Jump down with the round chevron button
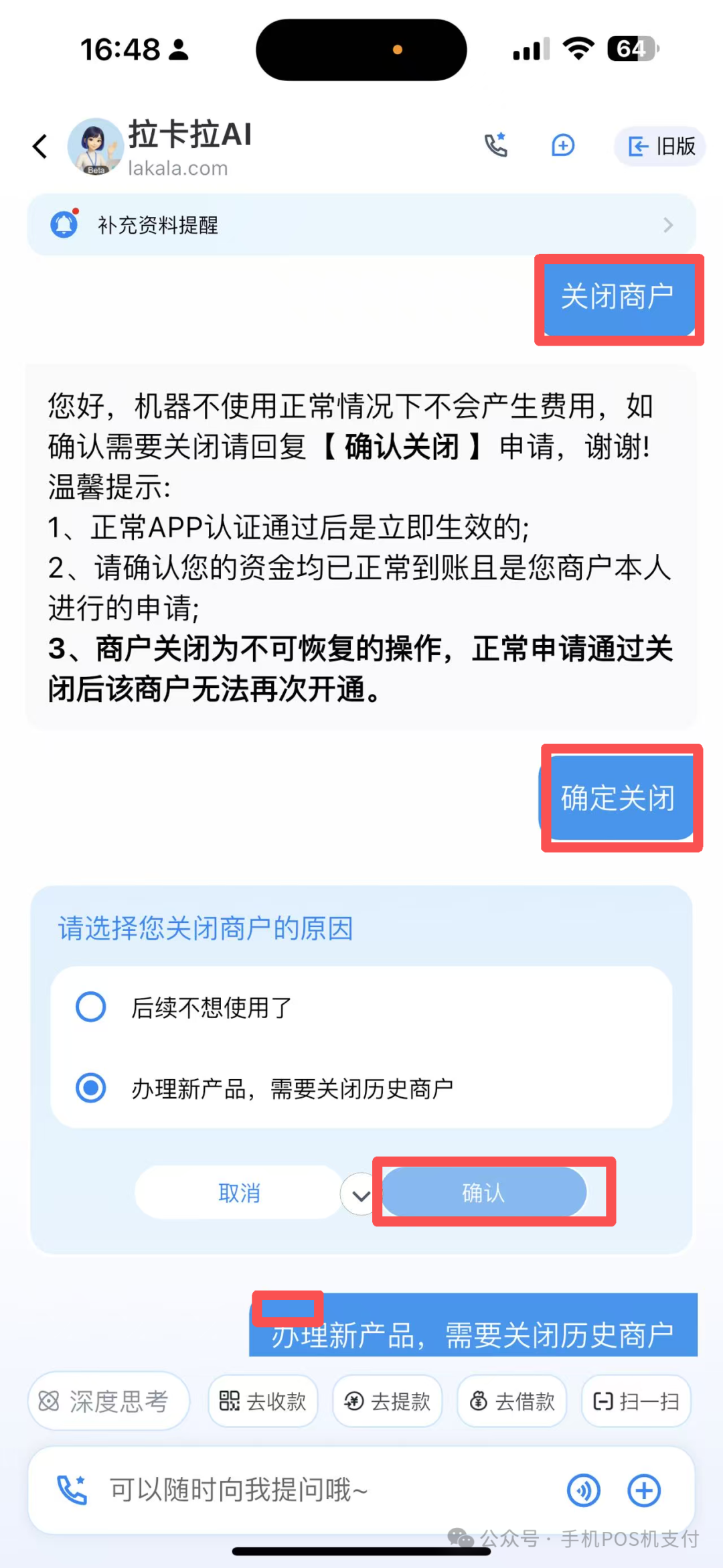 [x=361, y=1194]
